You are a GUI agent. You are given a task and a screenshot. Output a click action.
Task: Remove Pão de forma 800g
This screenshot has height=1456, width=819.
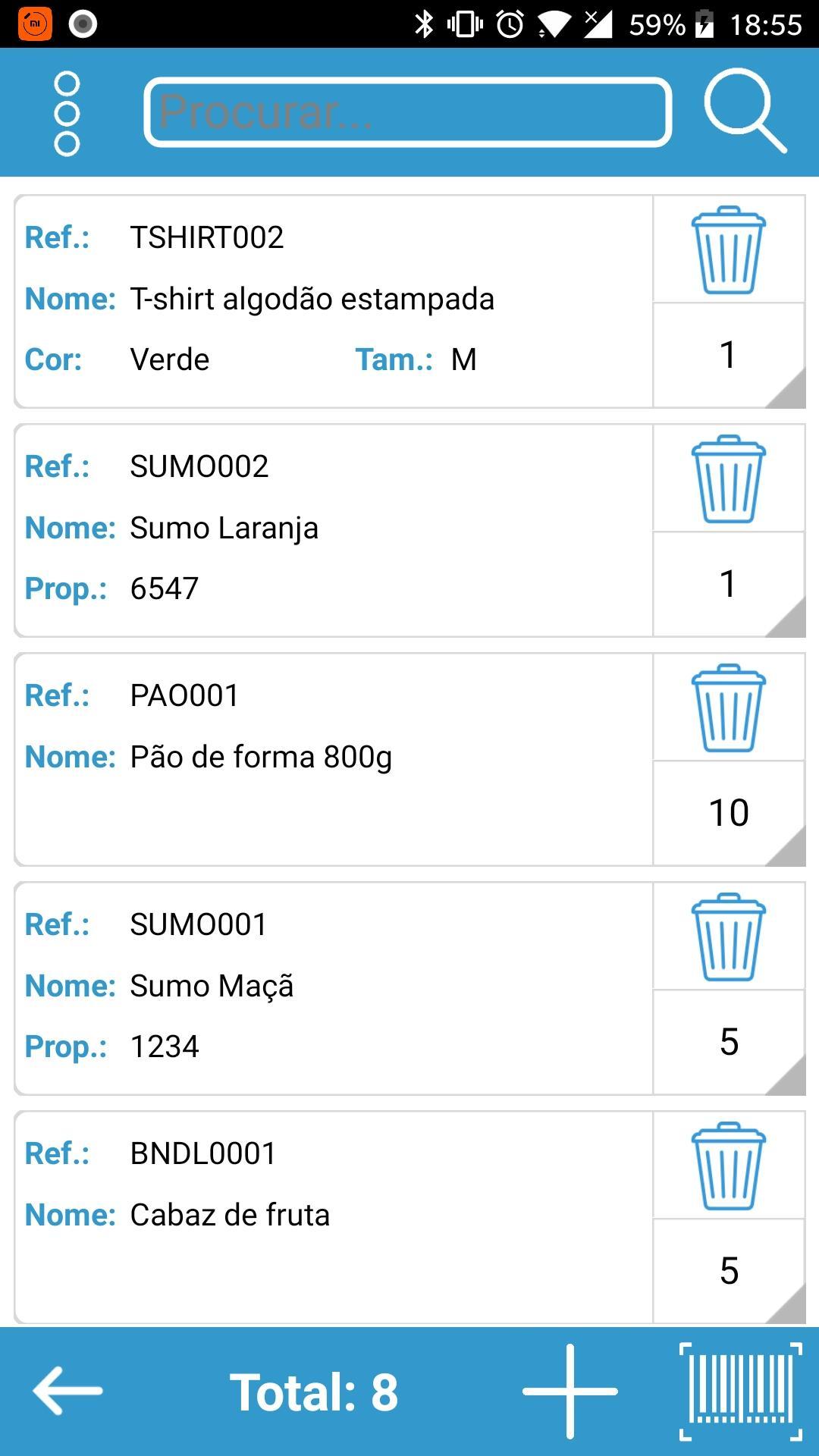[x=728, y=708]
